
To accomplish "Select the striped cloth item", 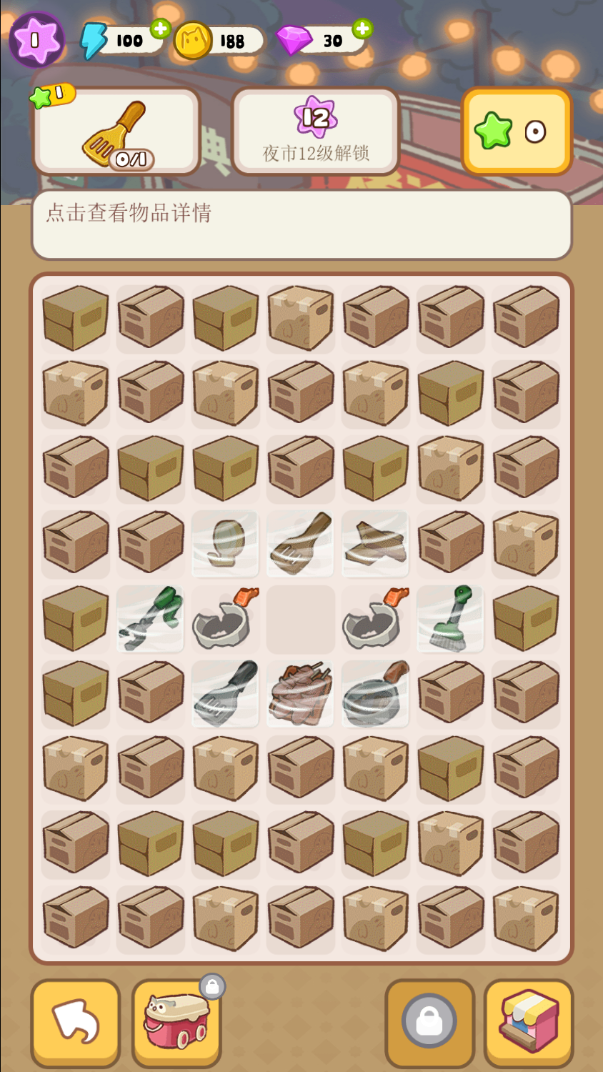I will click(x=375, y=543).
